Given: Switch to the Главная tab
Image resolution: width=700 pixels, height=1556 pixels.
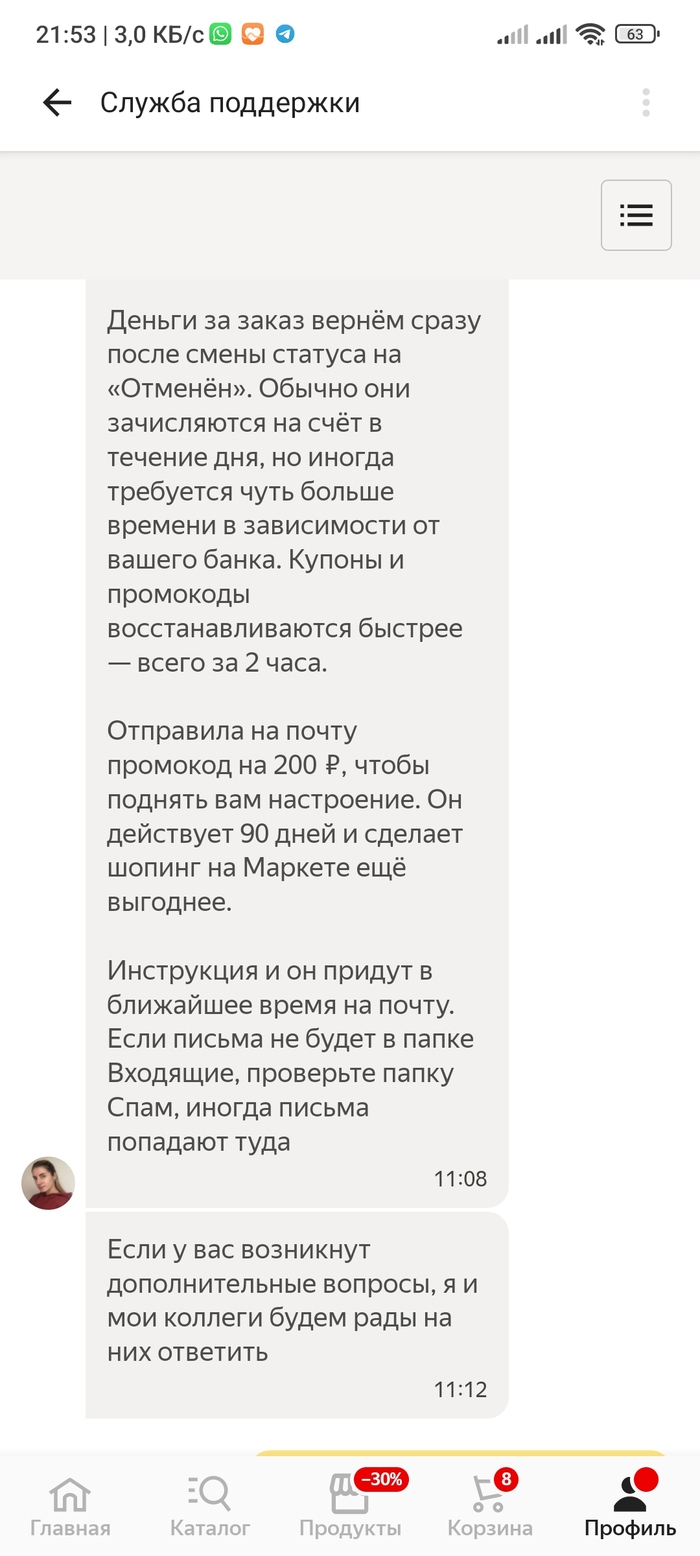Looking at the screenshot, I should click(70, 1506).
